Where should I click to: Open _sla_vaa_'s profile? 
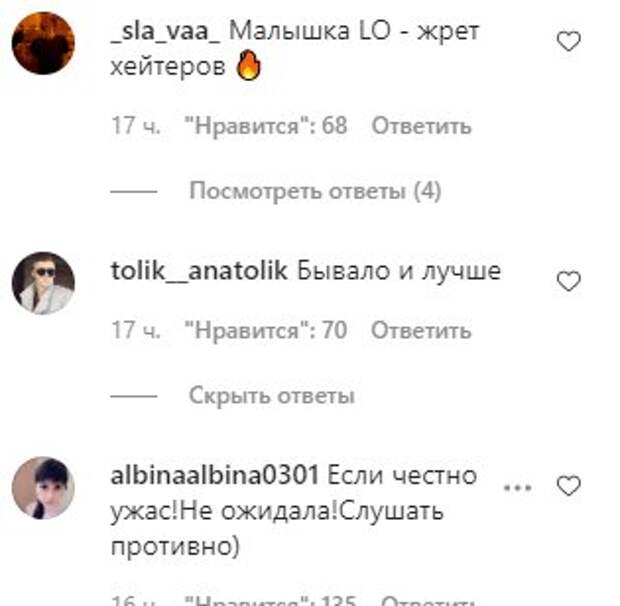click(x=164, y=32)
